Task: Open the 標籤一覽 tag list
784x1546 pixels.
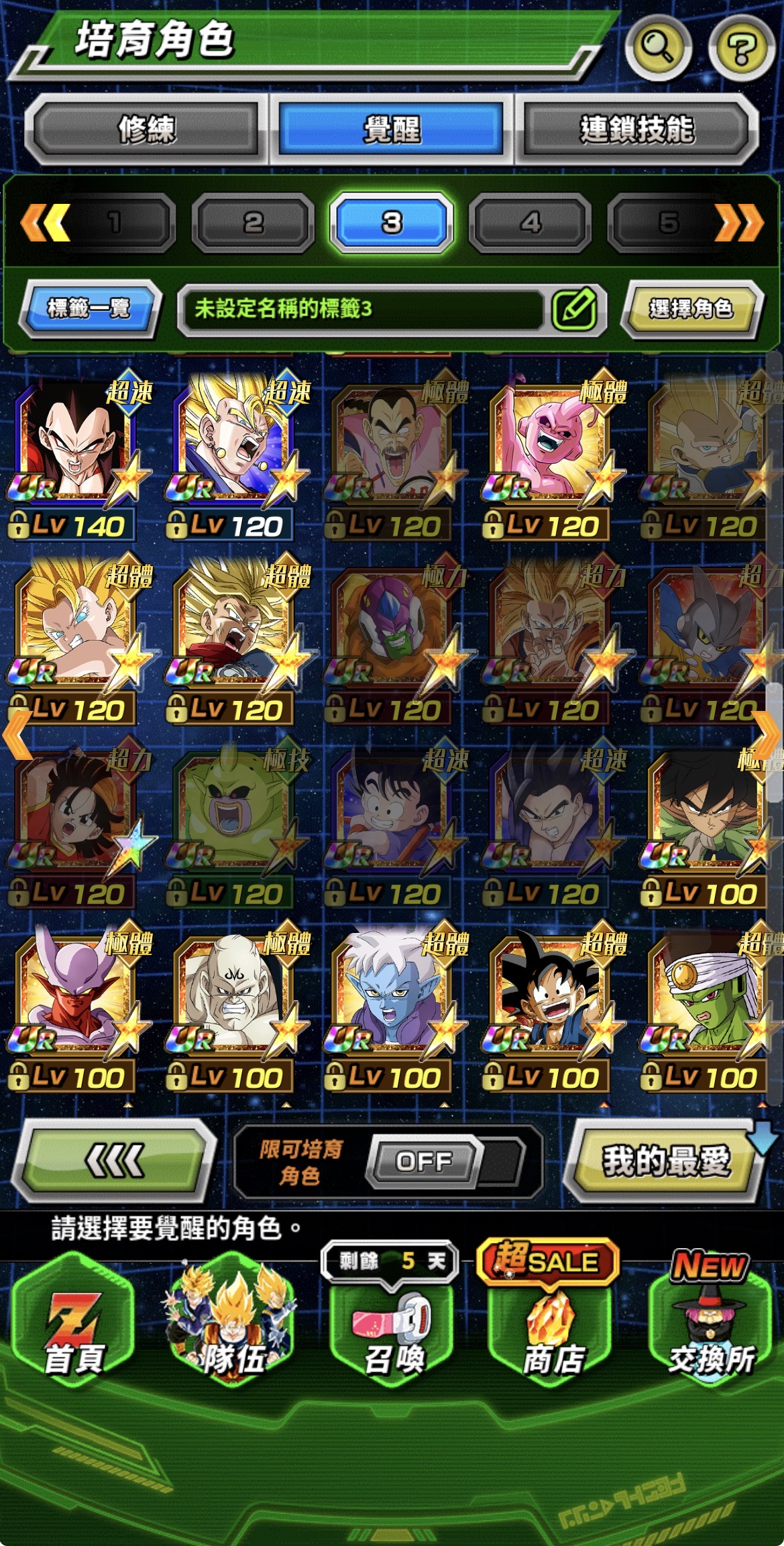Action: [x=89, y=309]
